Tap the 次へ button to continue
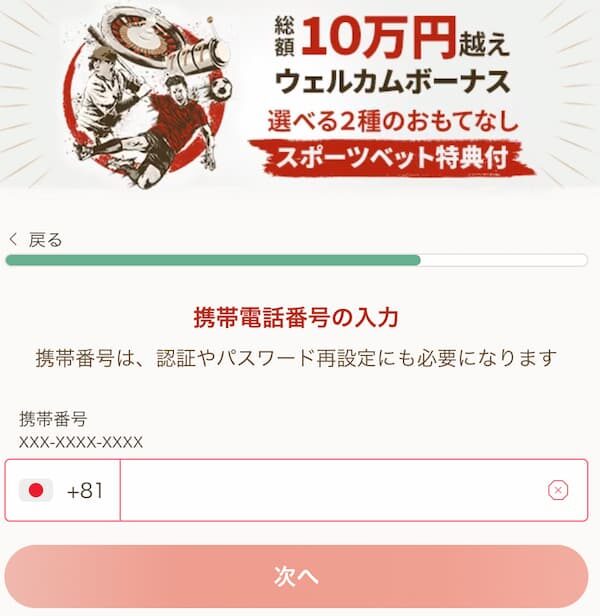The image size is (600, 616). pyautogui.click(x=296, y=576)
